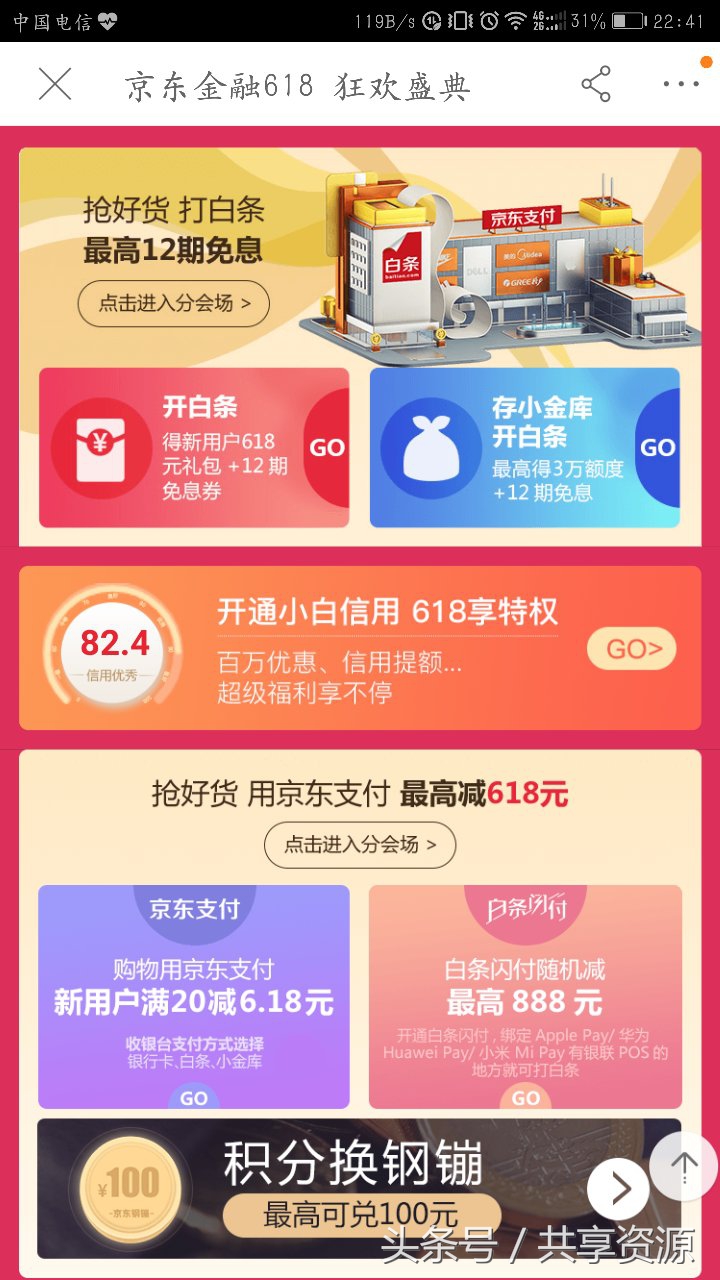The height and width of the screenshot is (1280, 720).
Task: Tap the 白条 logo on the storefront image
Action: tap(399, 266)
